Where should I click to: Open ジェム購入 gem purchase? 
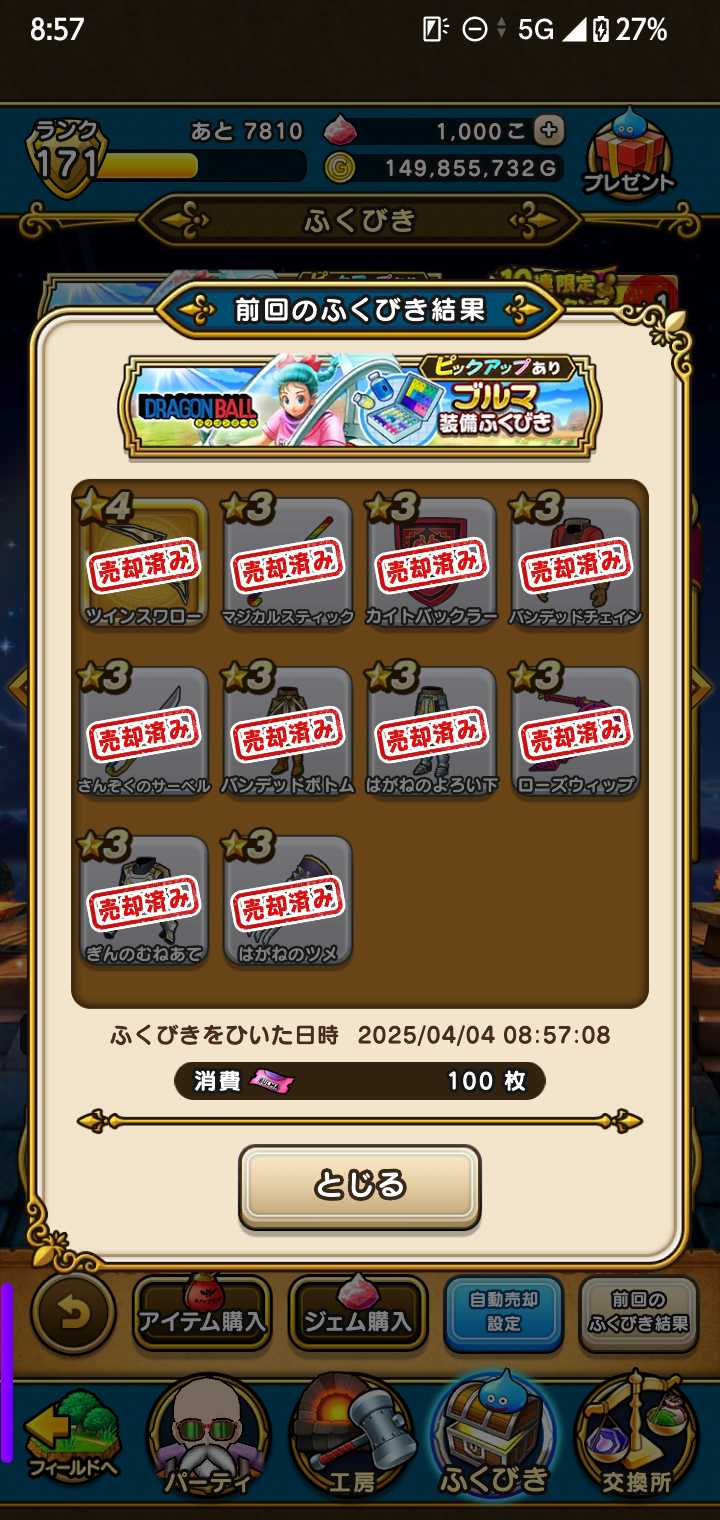point(358,1313)
